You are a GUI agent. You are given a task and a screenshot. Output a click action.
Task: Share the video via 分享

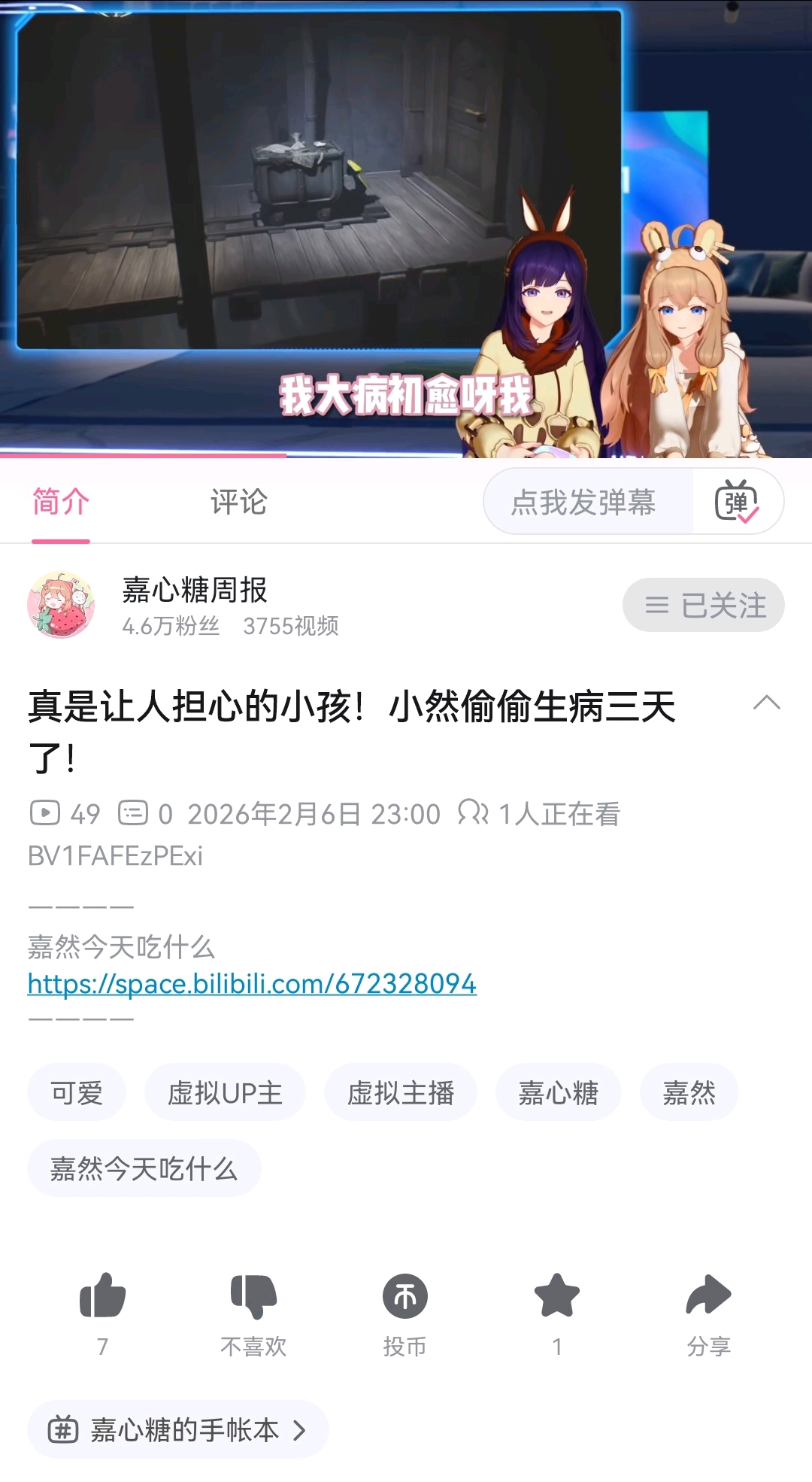point(708,1296)
